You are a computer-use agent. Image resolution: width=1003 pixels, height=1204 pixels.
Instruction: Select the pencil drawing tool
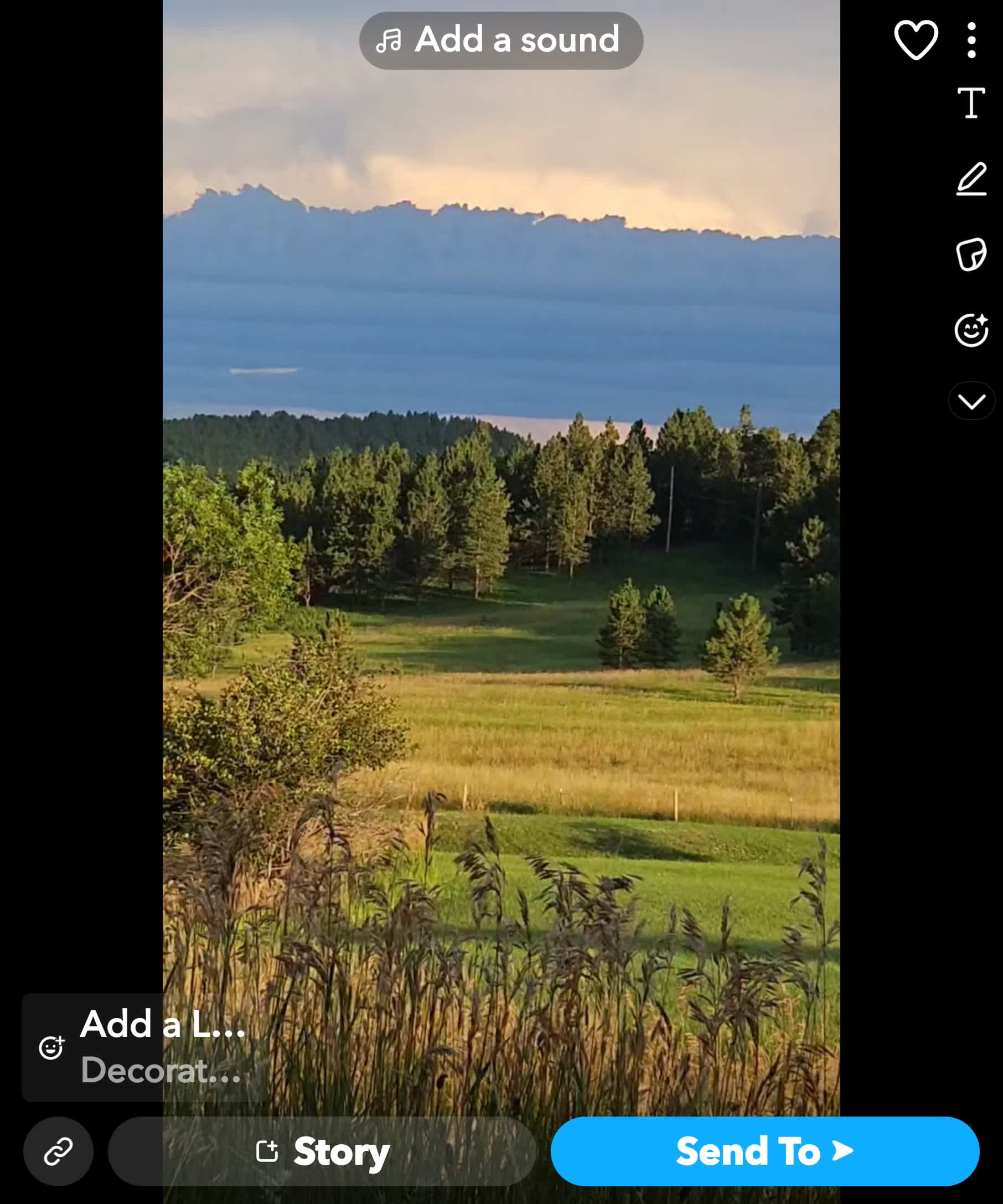pos(971,179)
